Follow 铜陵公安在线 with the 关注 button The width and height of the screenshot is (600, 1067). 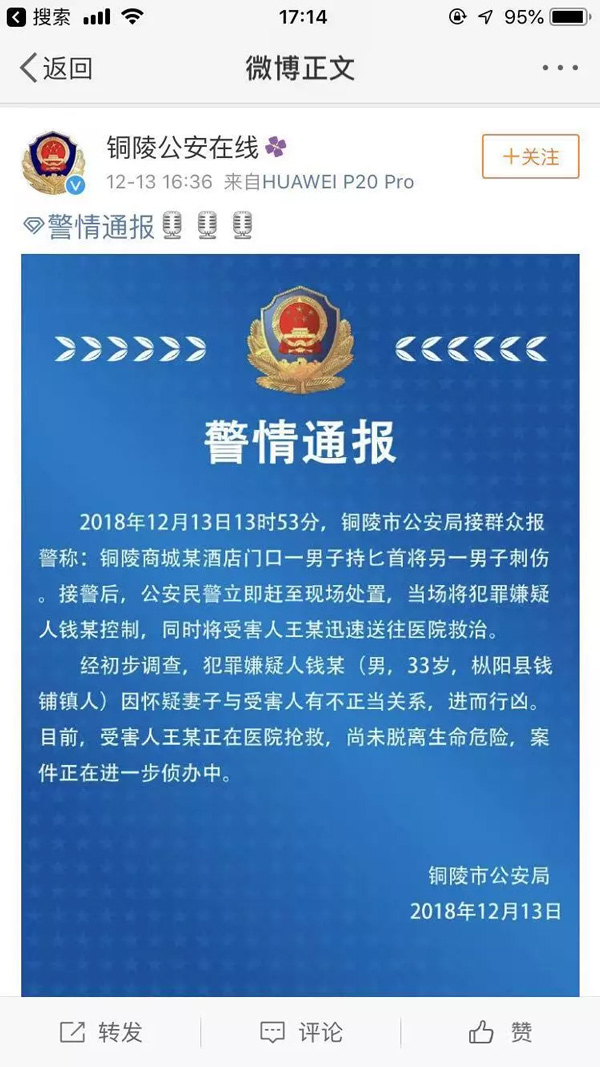pos(530,157)
